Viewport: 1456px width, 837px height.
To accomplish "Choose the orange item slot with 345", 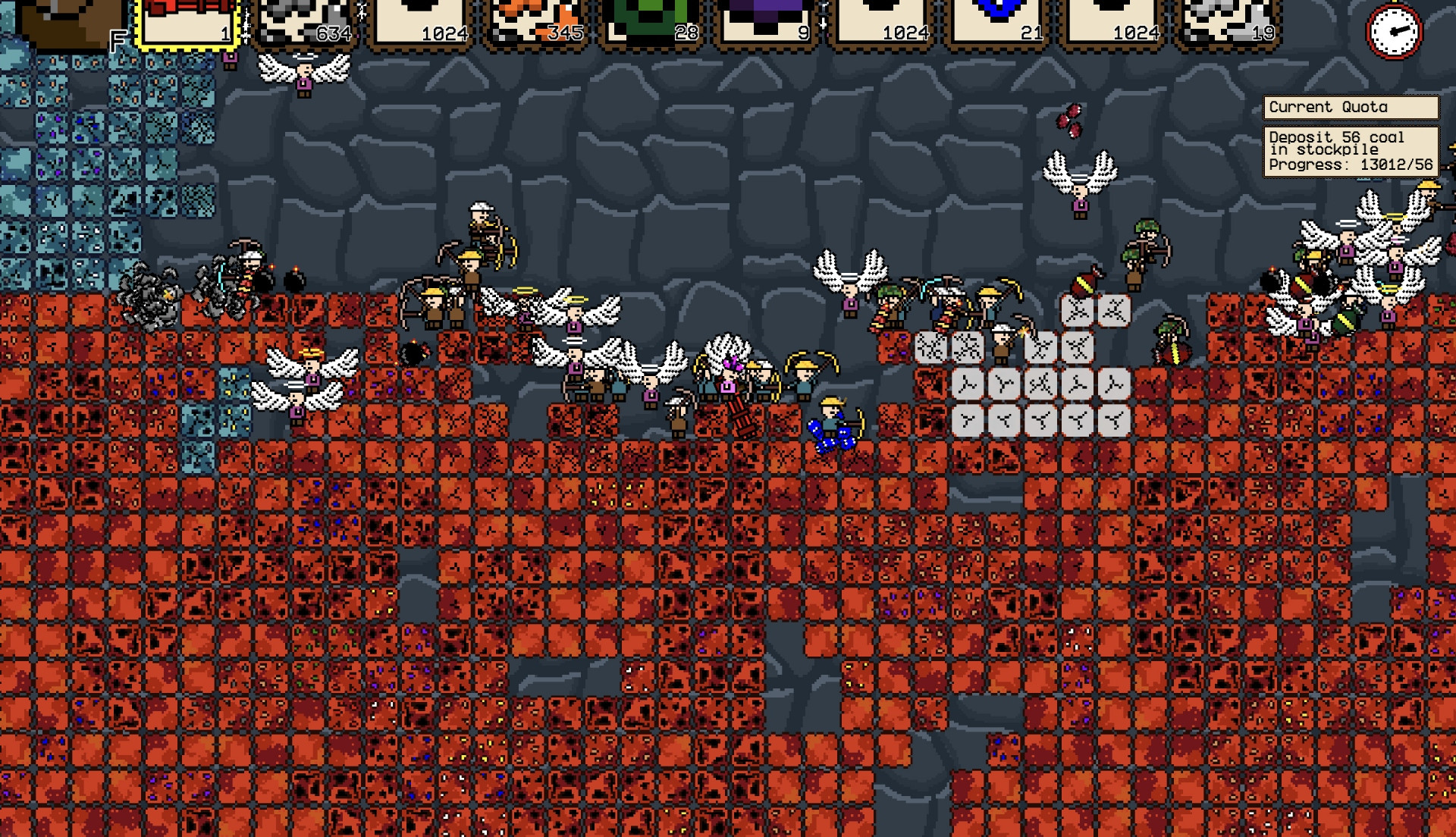I will (x=537, y=23).
